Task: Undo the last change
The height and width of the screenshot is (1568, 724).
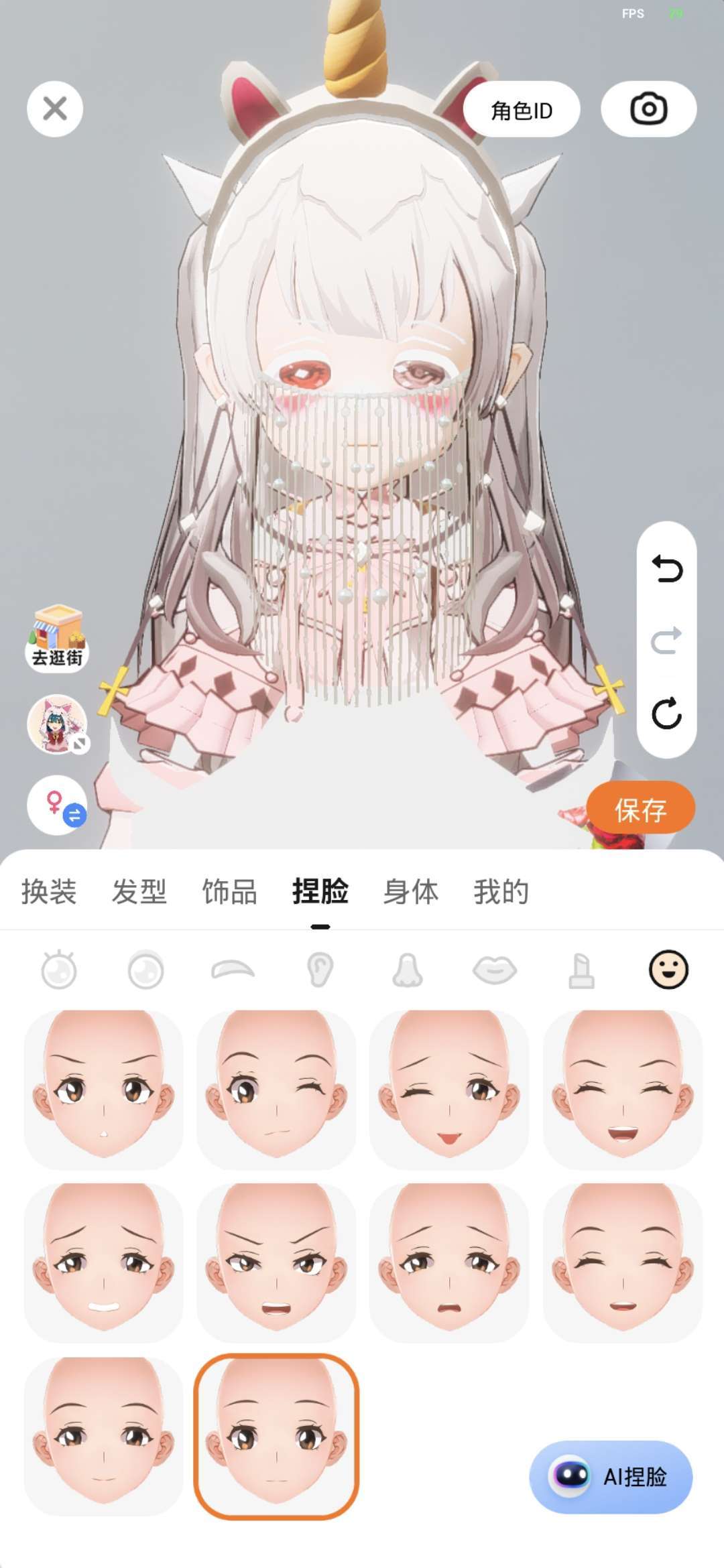Action: point(666,569)
